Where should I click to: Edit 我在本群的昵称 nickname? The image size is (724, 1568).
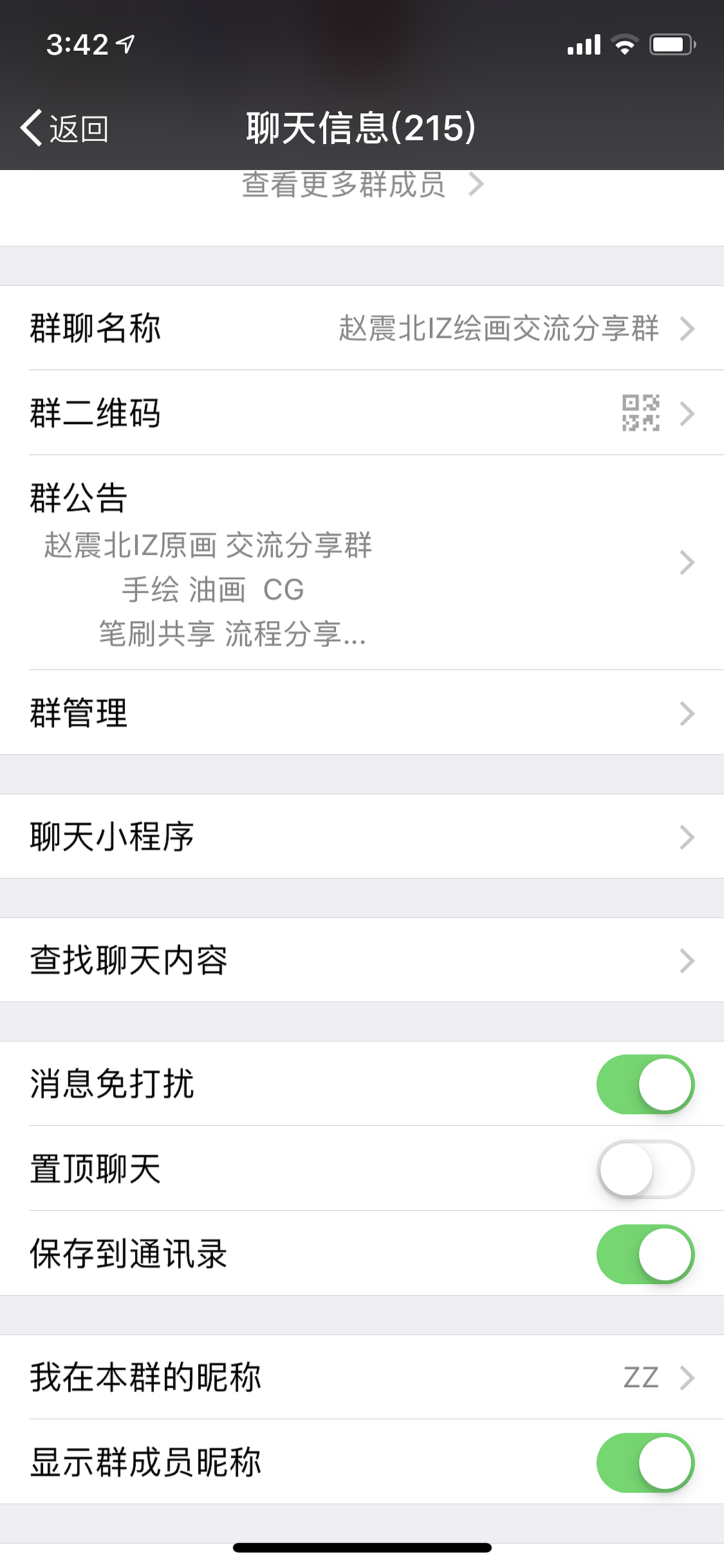362,1377
